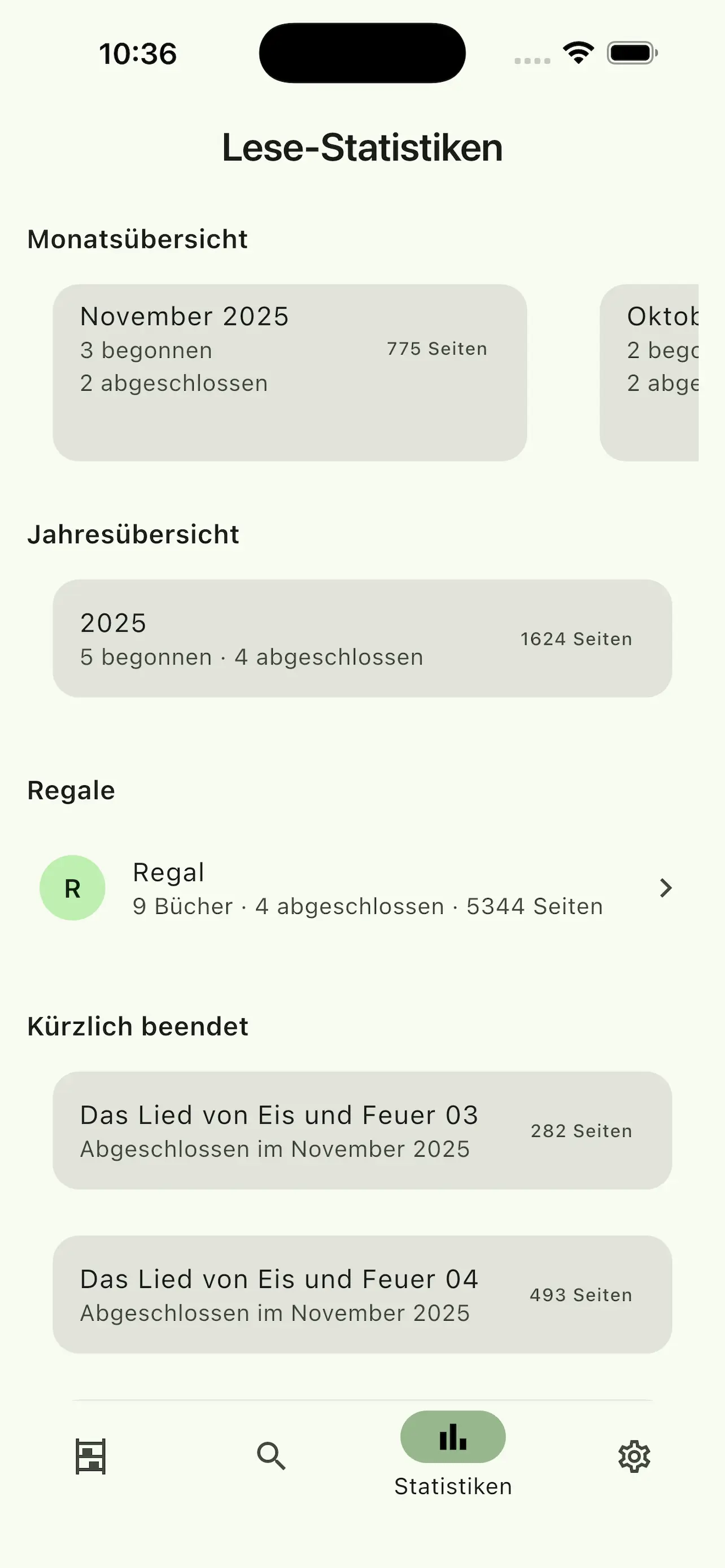
Task: Tap the 775 Seiten page count label
Action: pos(436,349)
